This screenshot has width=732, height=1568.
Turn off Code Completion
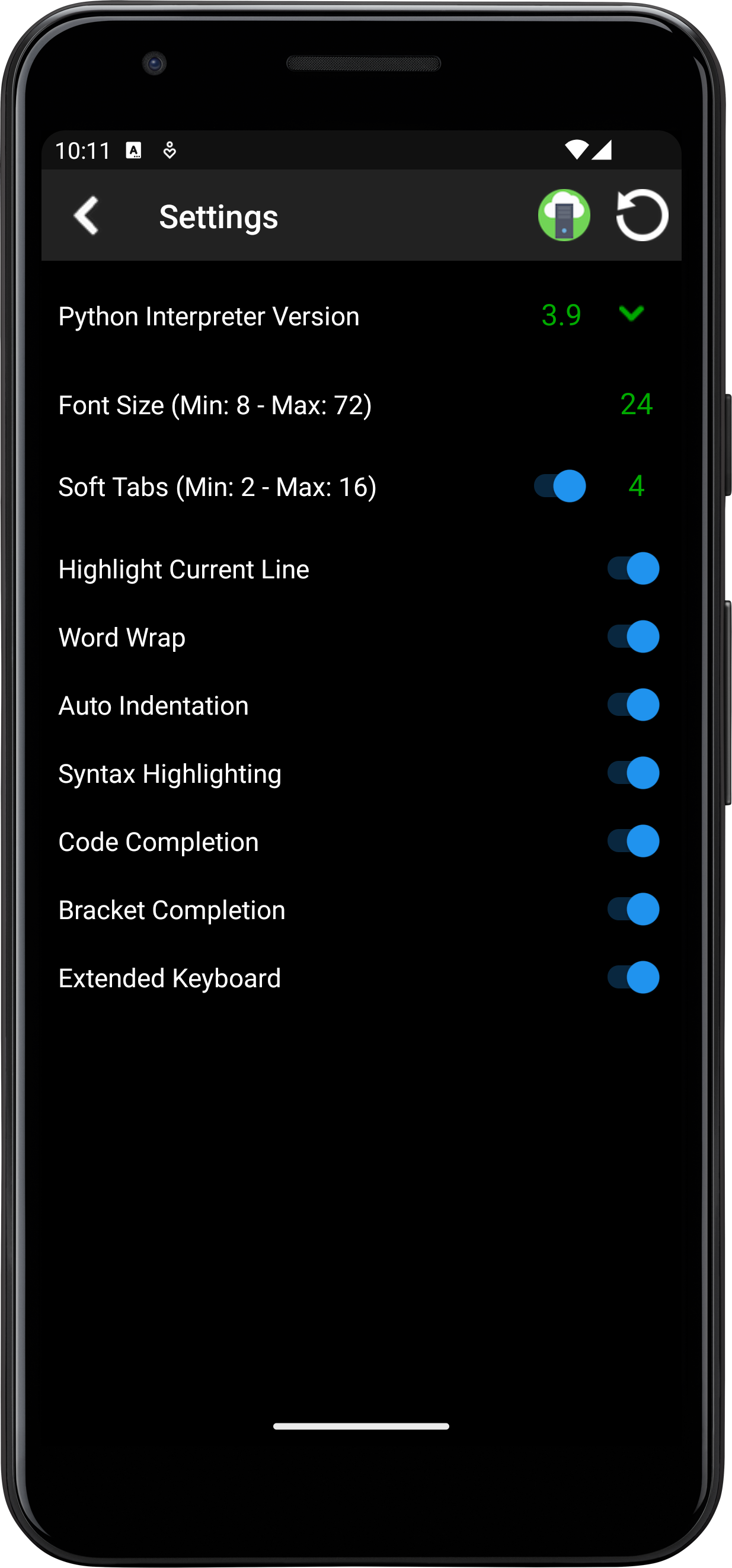tap(633, 841)
